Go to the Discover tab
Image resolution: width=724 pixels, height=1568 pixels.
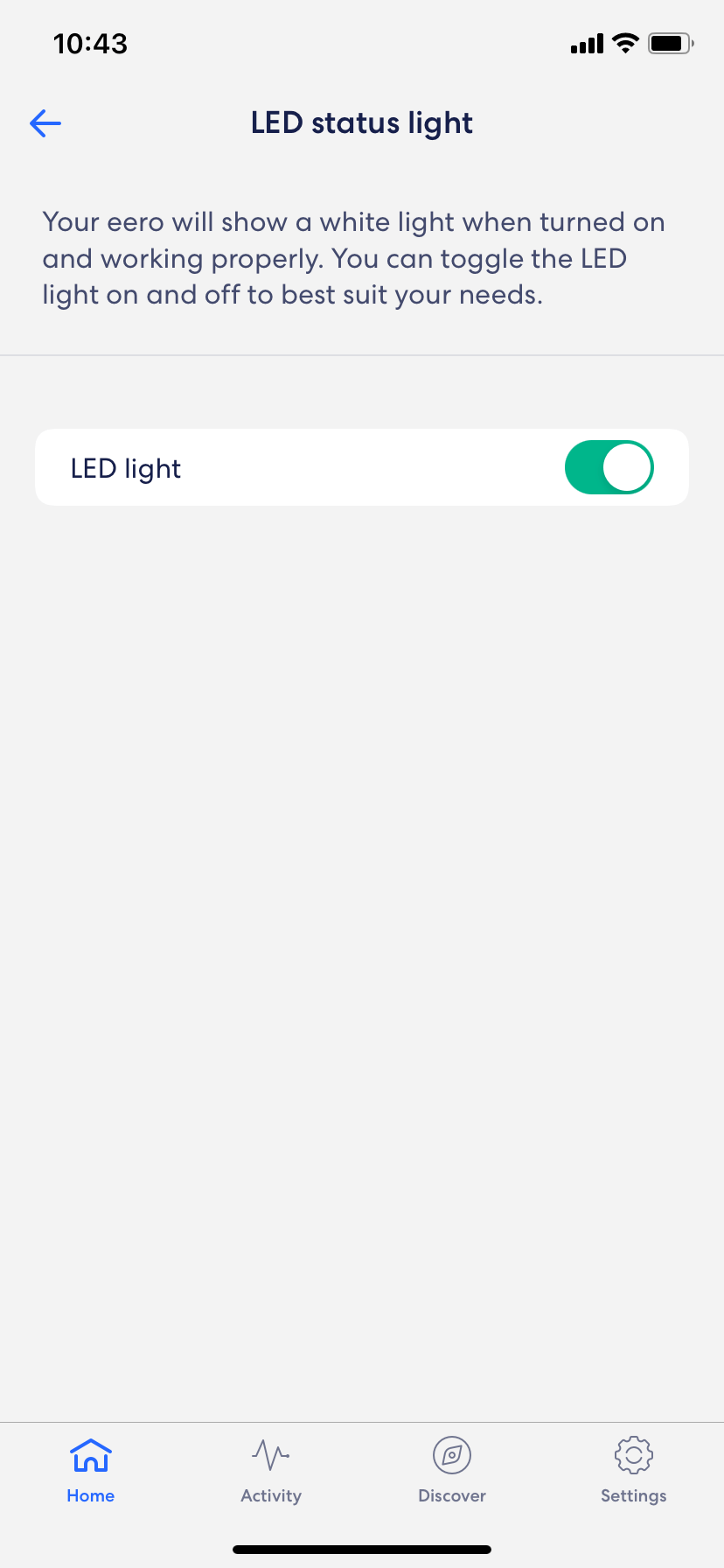(x=452, y=1471)
